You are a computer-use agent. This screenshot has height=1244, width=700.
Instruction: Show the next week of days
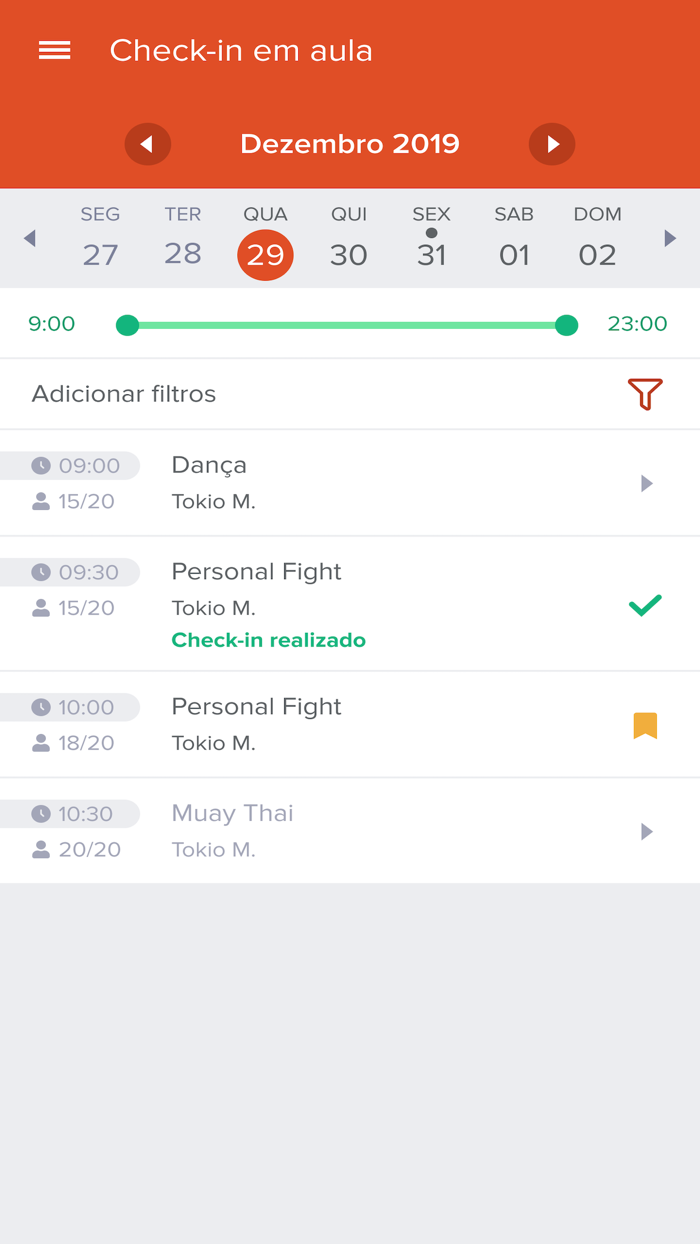coord(670,238)
